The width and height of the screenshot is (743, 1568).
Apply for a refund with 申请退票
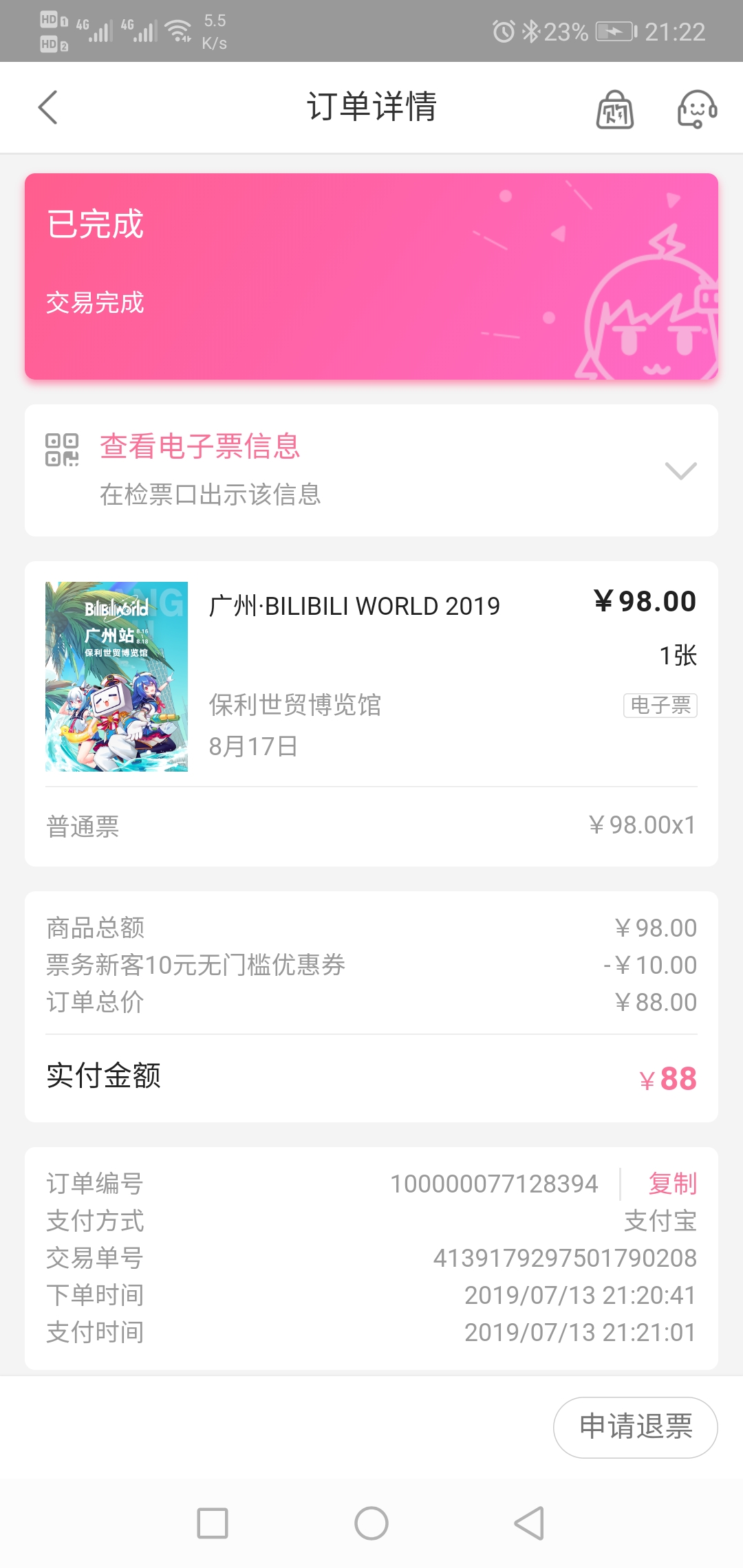coord(636,1427)
